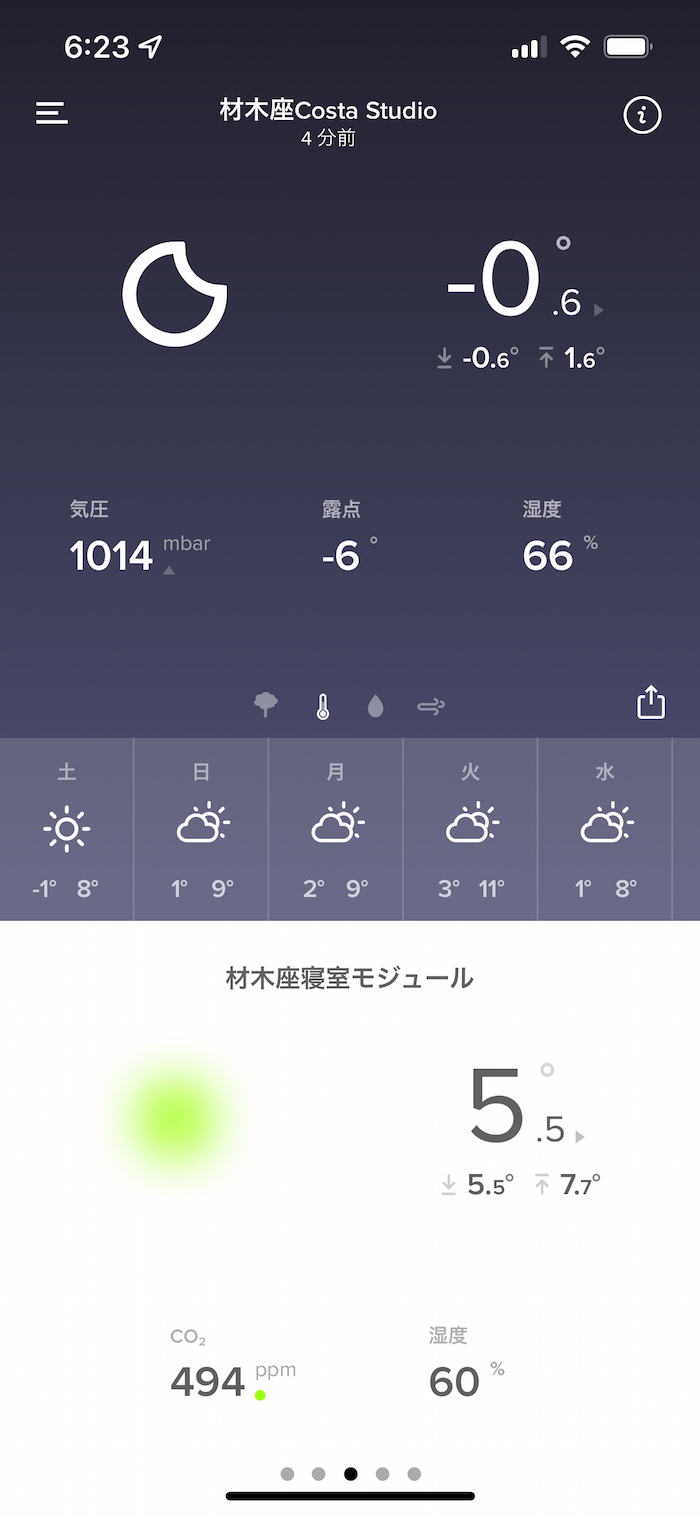Open Wednesday (水) forecast
This screenshot has height=1515, width=700.
pos(604,829)
